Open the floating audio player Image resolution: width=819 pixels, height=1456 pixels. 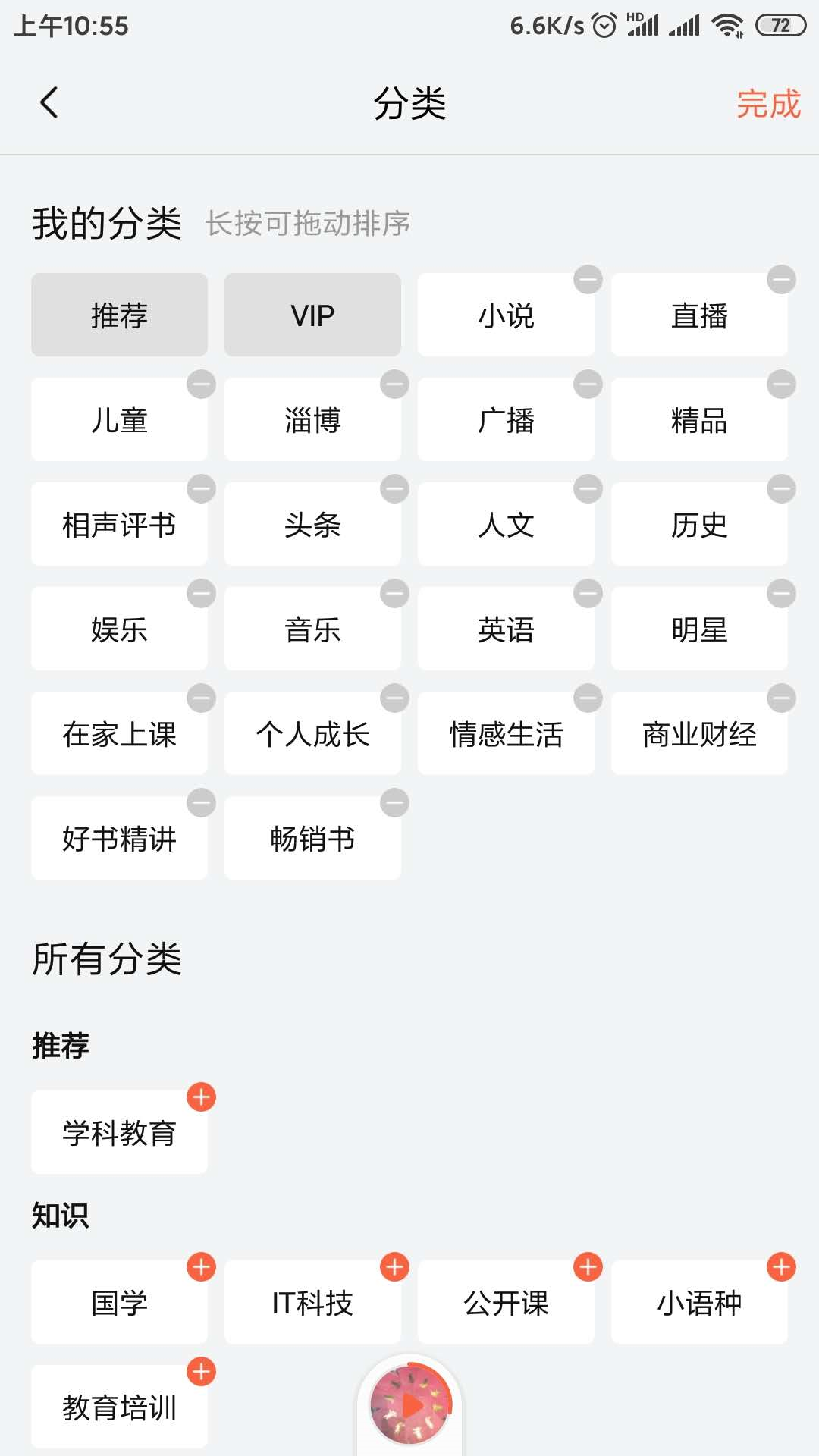[409, 1406]
